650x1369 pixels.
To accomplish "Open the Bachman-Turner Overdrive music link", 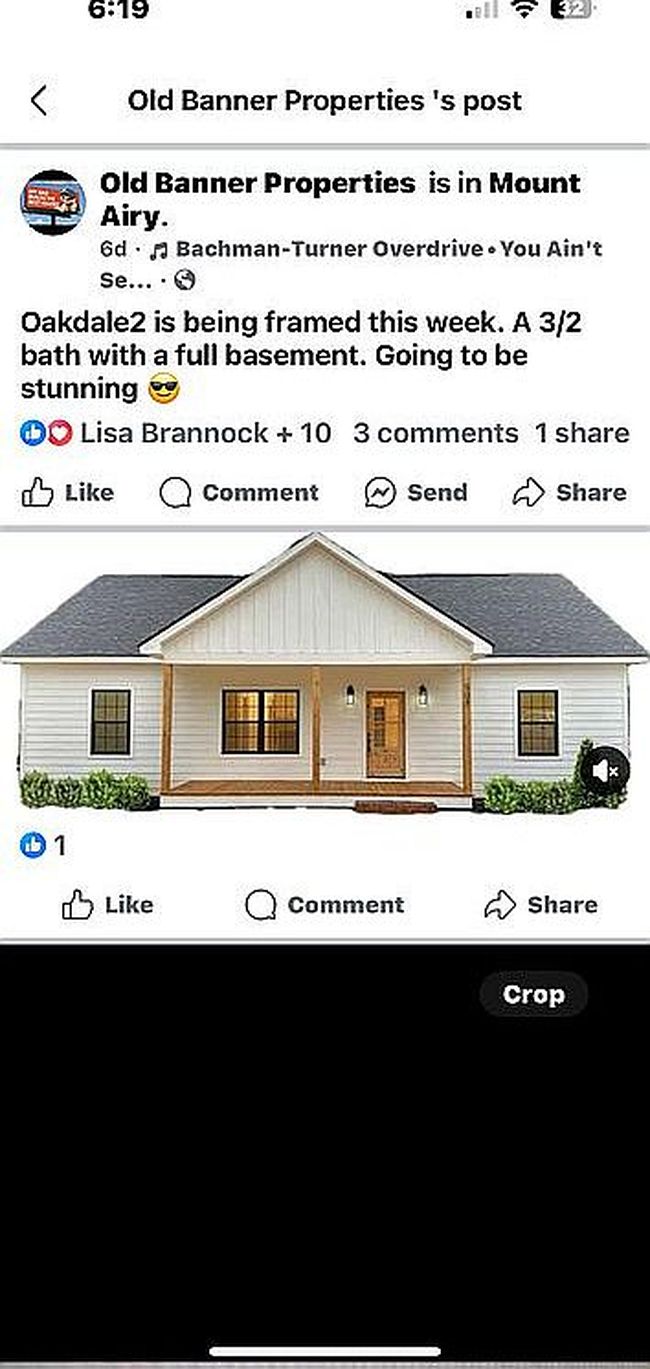I will (x=328, y=249).
